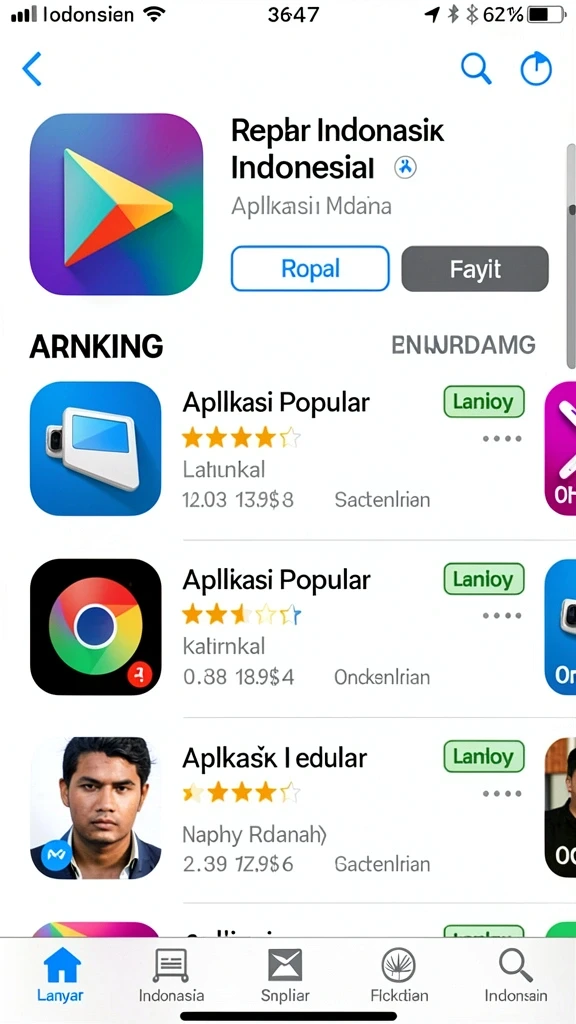Screen dimensions: 576x1024
Task: Tap Lanioy for the Katirnkal app
Action: click(484, 579)
